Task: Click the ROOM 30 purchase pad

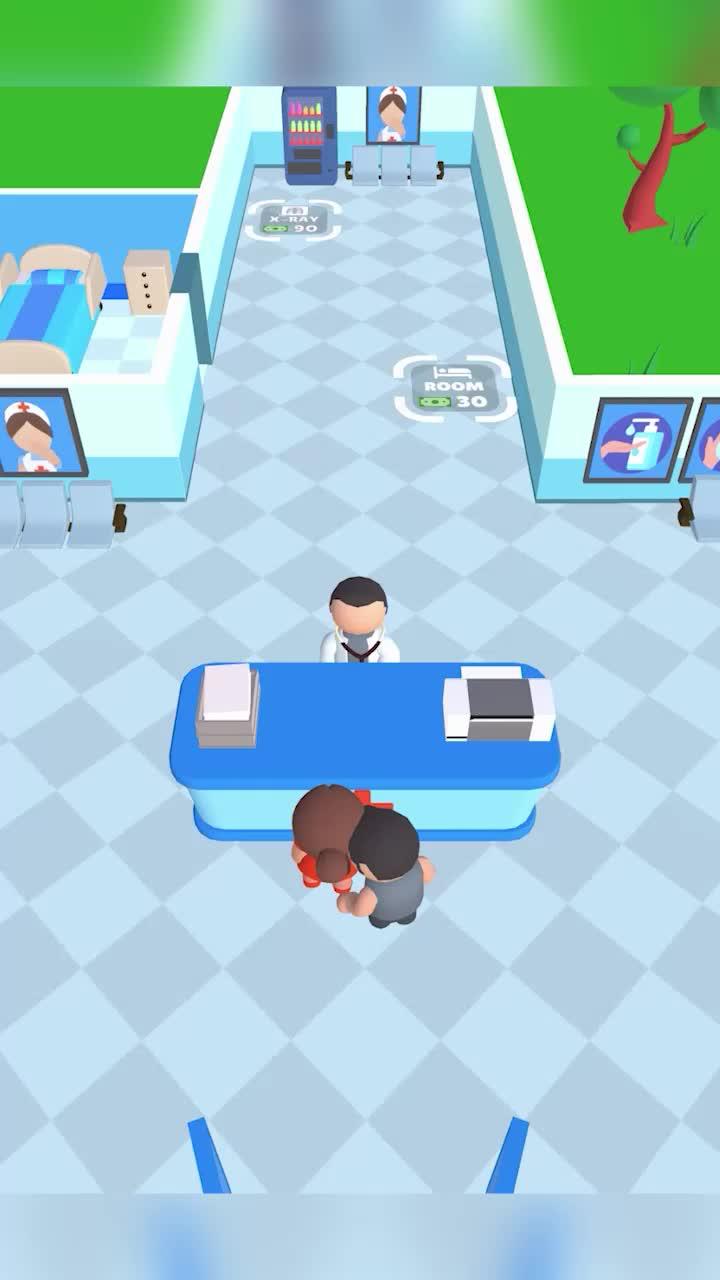Action: [x=450, y=385]
